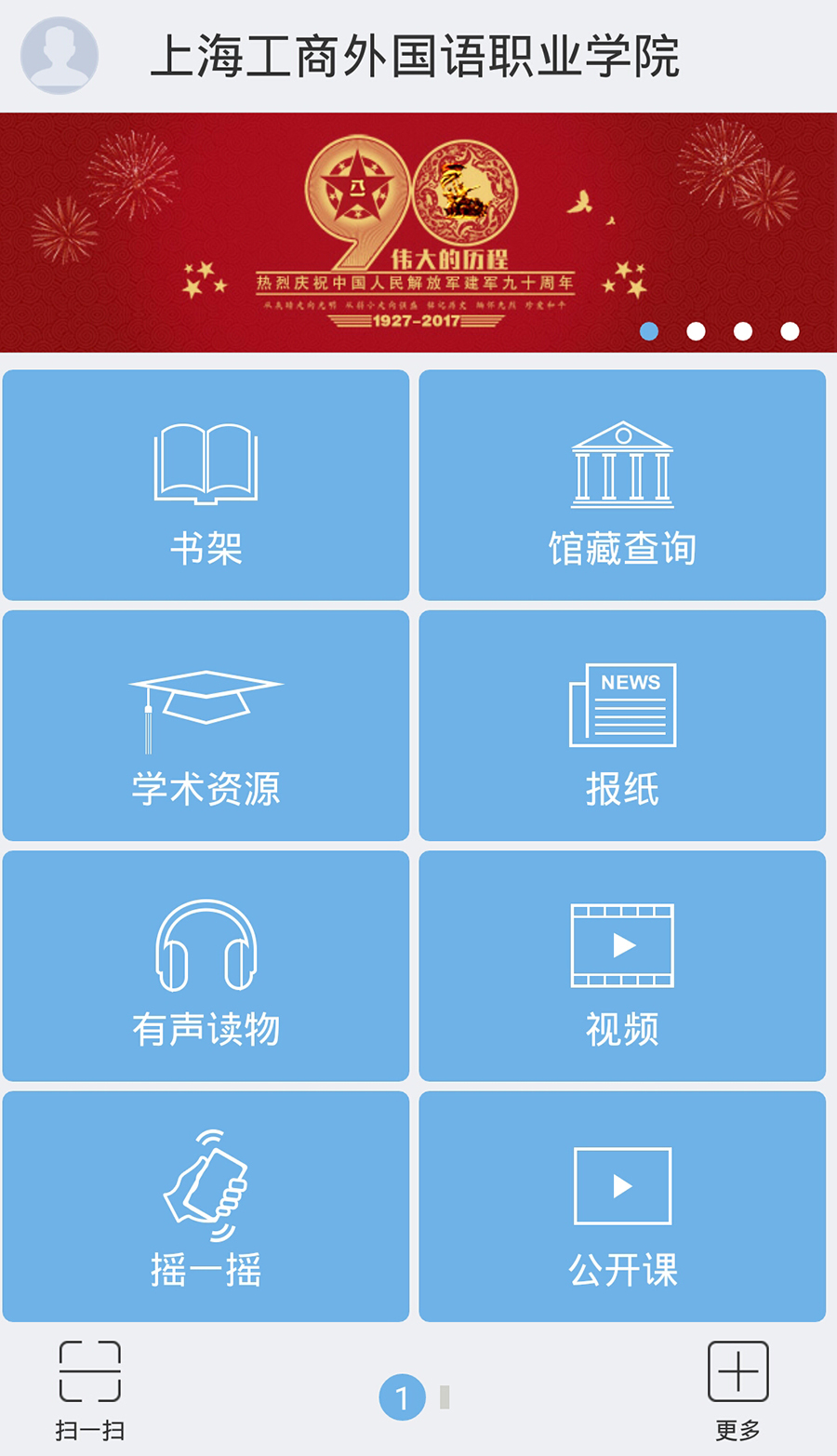The width and height of the screenshot is (837, 1456).
Task: Open 公开课 open courses
Action: [x=622, y=1207]
